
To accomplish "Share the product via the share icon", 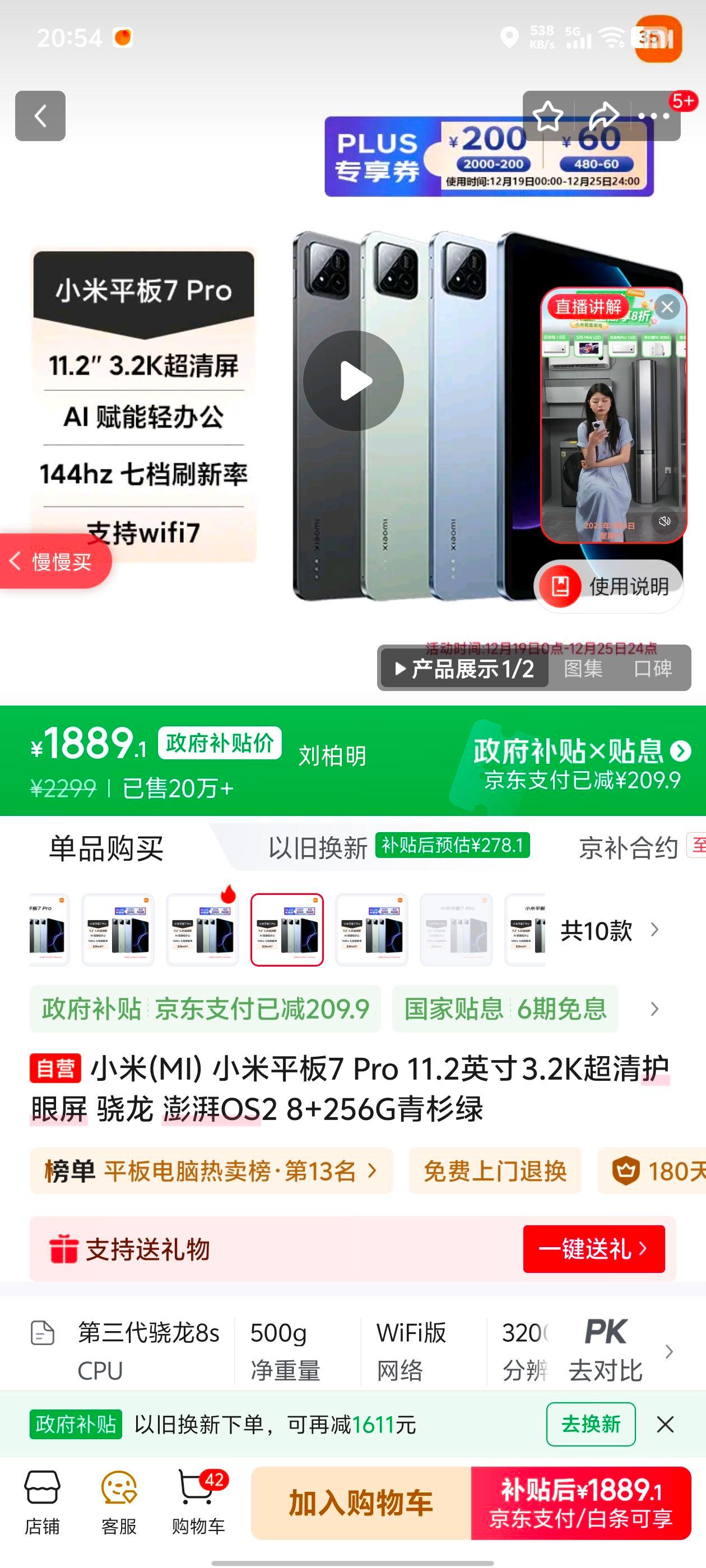I will coord(604,116).
